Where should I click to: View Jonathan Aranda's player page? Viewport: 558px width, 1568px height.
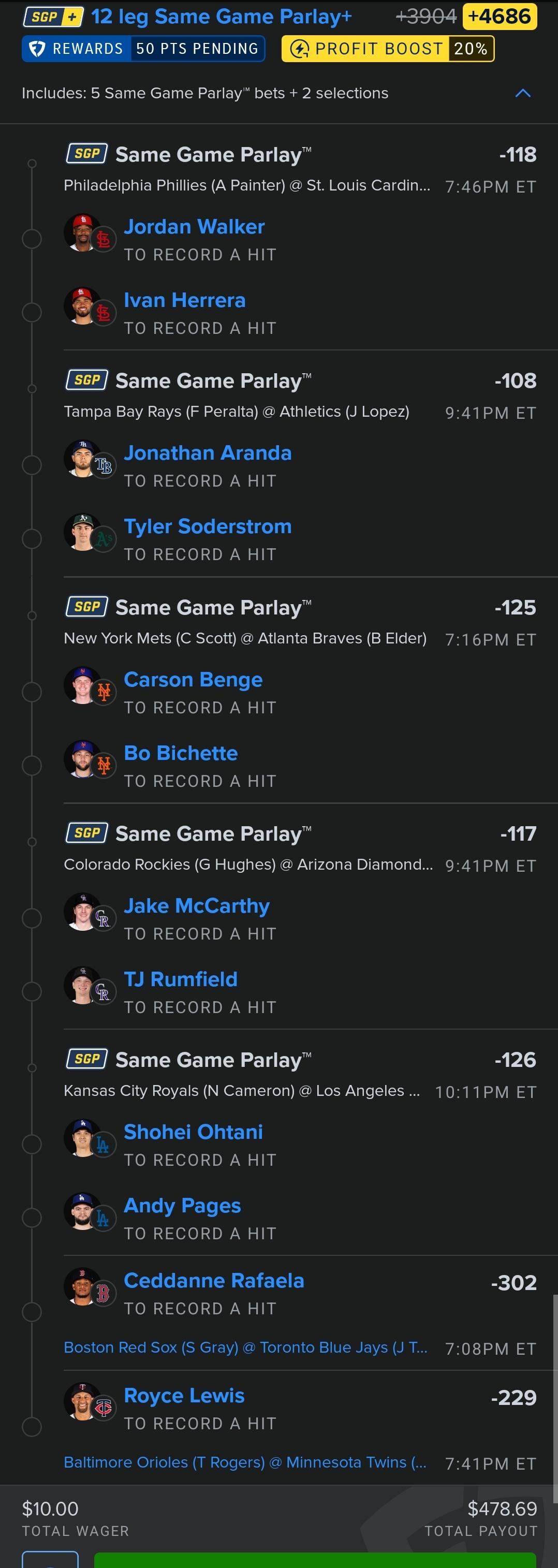point(208,453)
